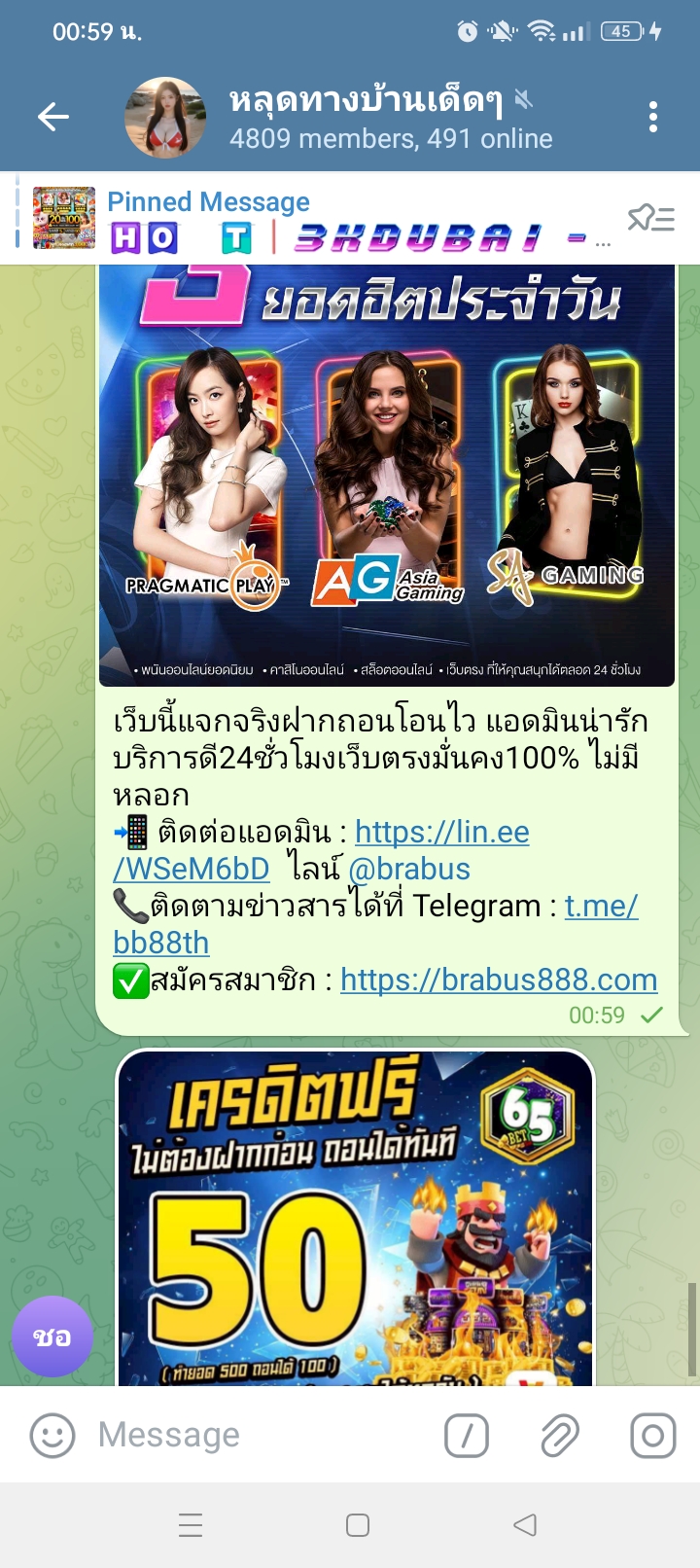Tap the system back triangle
700x1568 pixels.
coord(525,1525)
